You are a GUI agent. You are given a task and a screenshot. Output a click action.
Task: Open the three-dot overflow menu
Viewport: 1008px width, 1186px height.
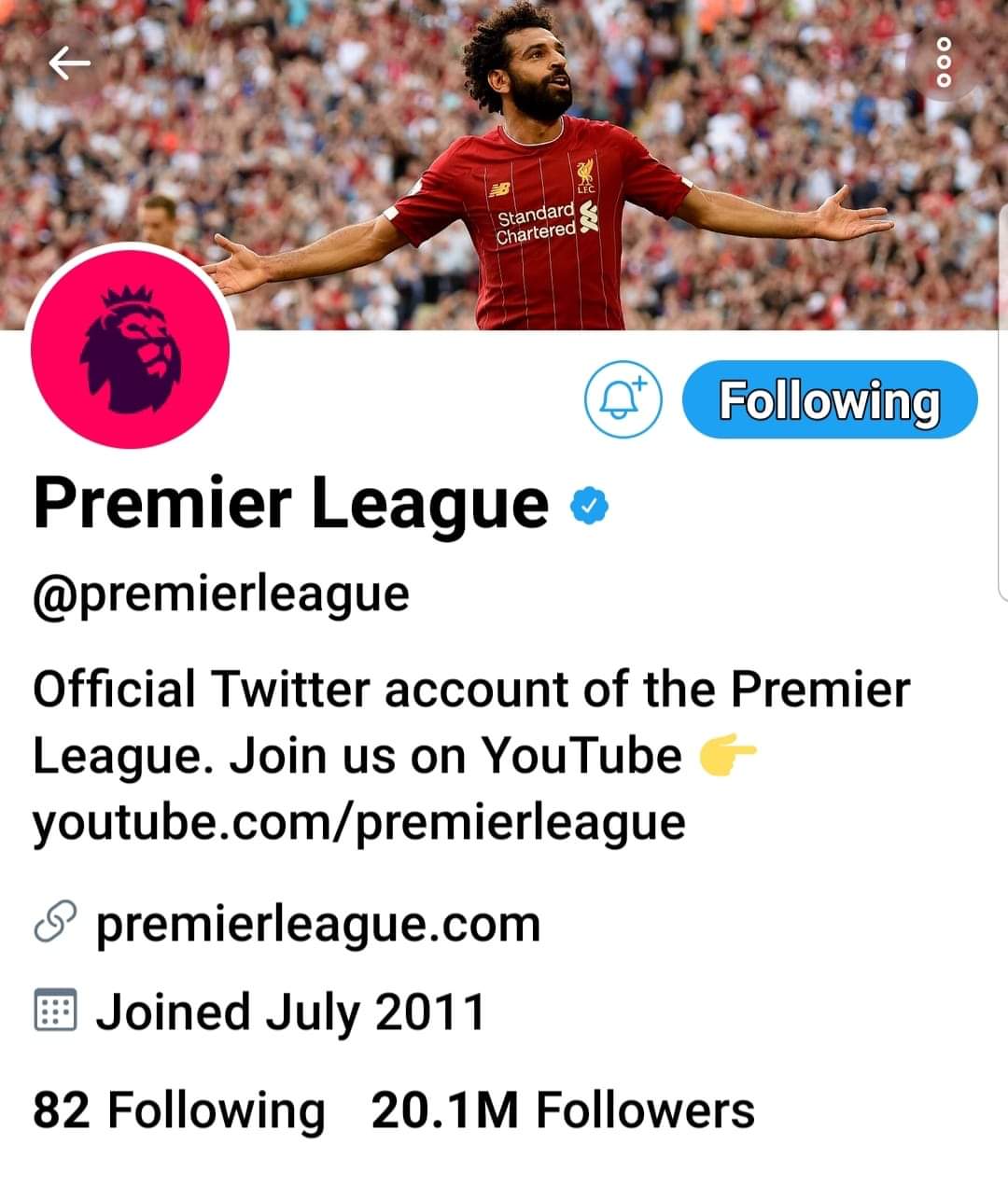945,63
